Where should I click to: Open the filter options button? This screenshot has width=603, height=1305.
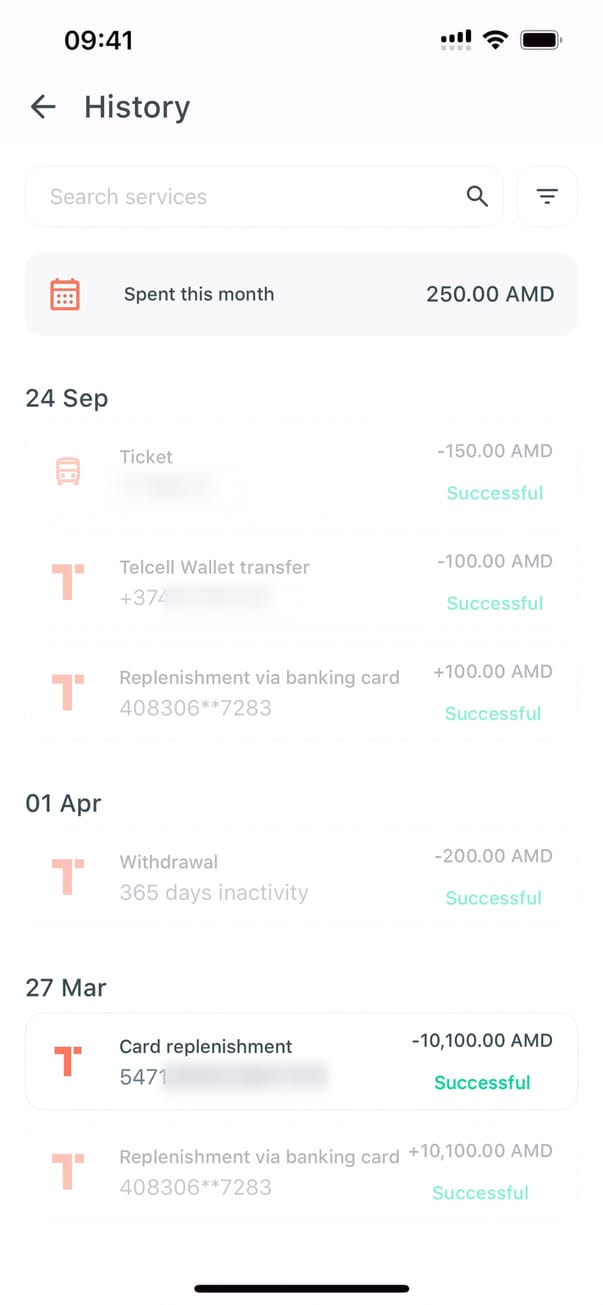pyautogui.click(x=547, y=197)
